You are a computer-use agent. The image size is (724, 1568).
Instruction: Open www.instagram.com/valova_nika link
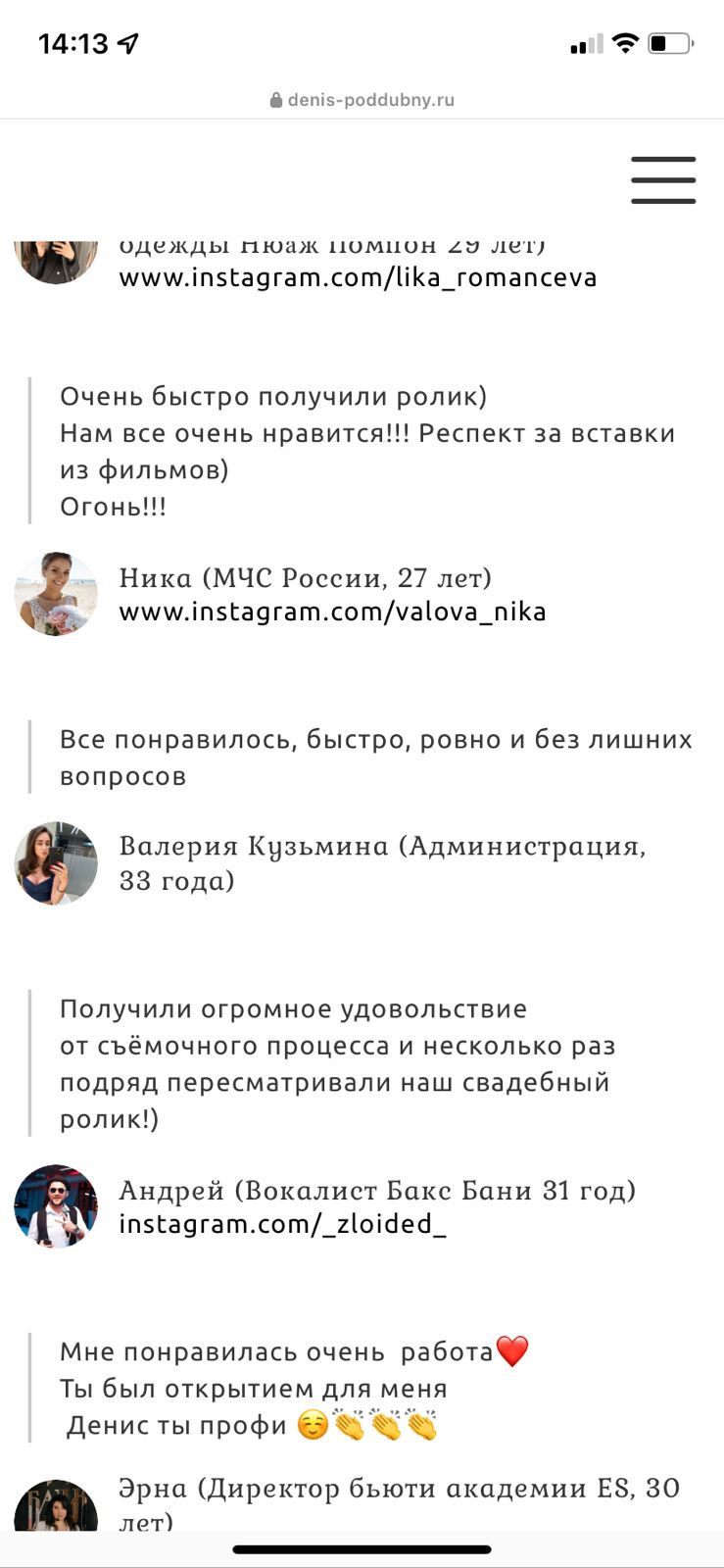coord(333,611)
